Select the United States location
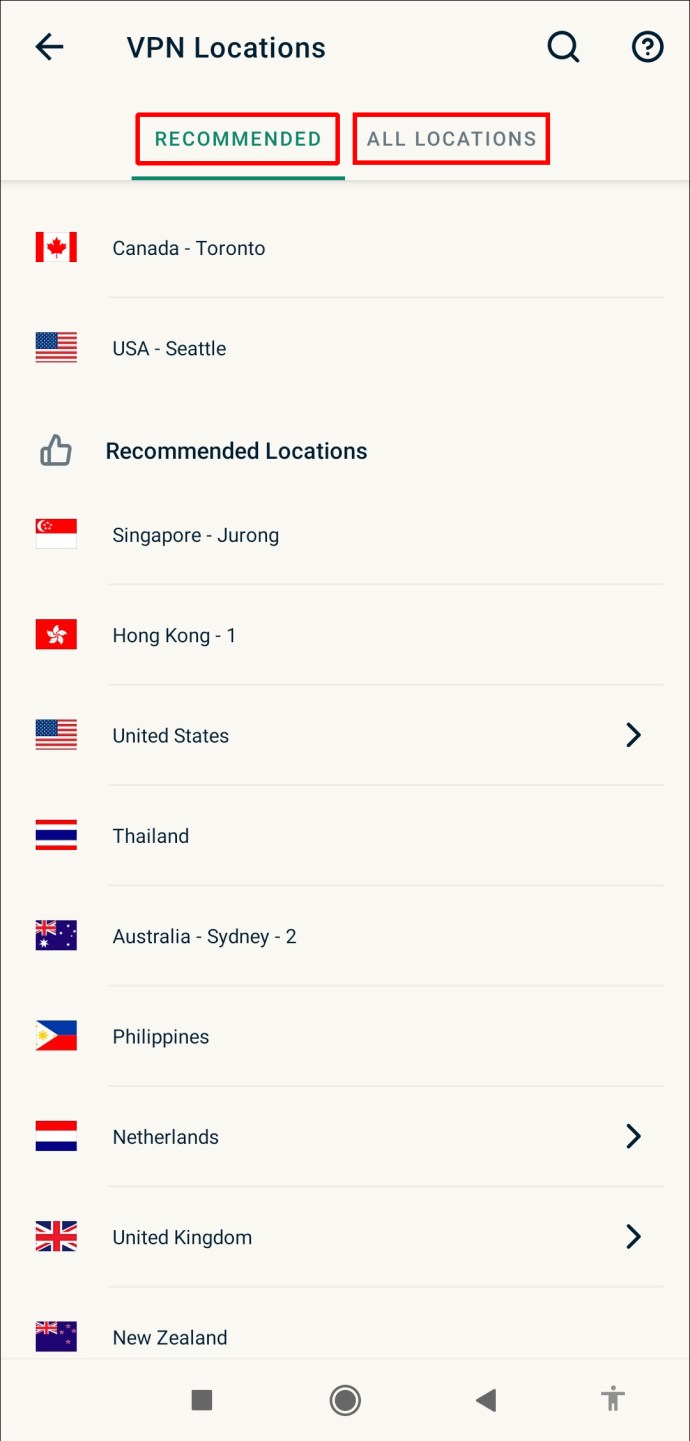 [171, 736]
